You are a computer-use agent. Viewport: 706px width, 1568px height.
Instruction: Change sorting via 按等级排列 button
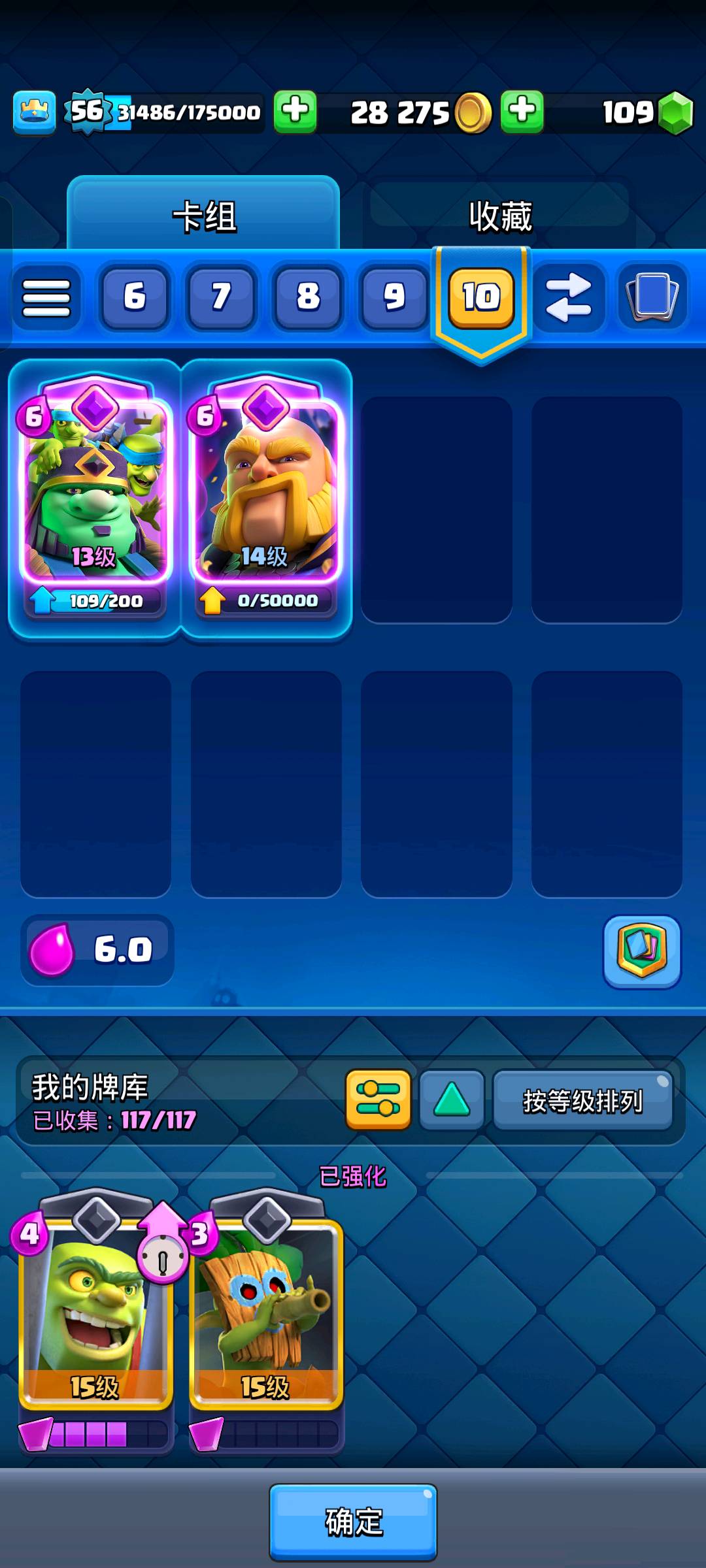582,1100
